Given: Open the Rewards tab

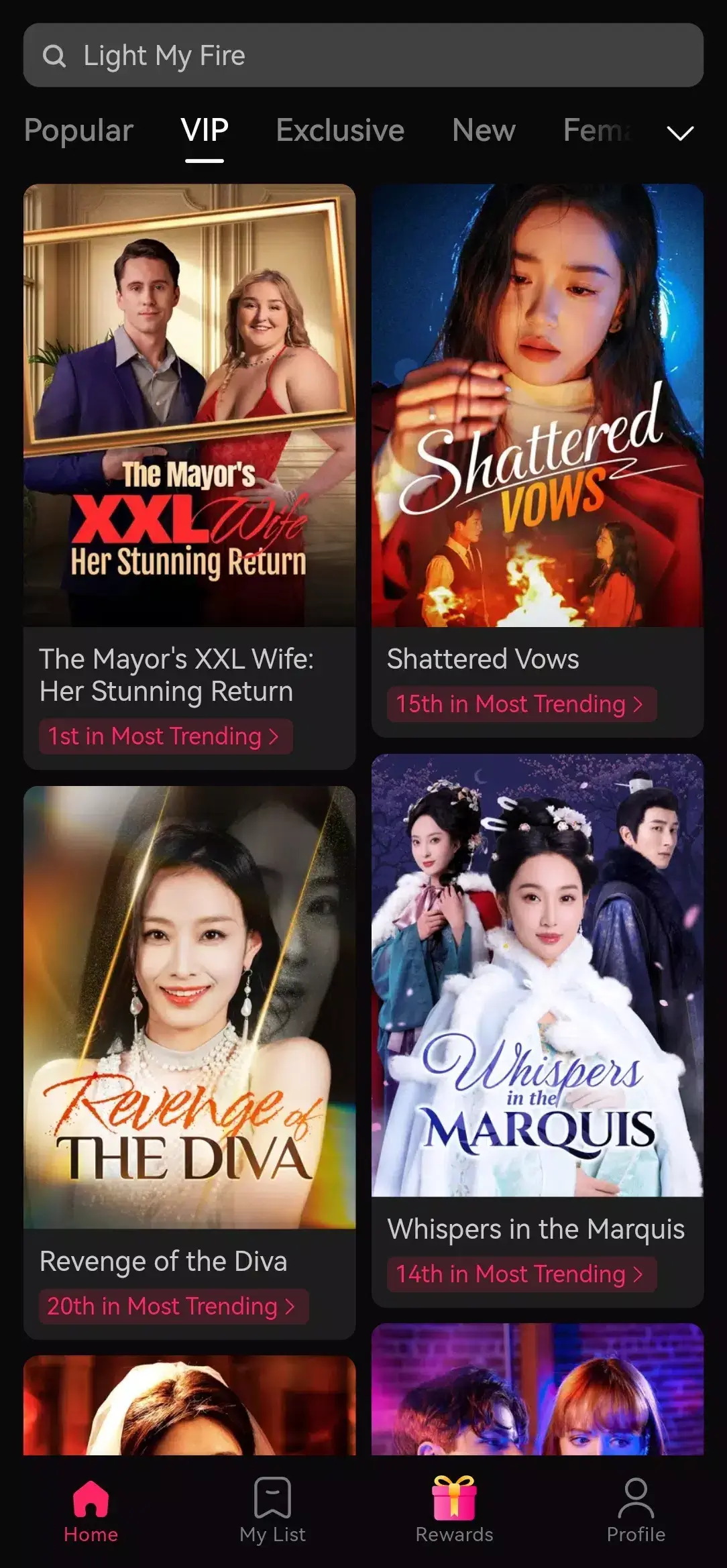Looking at the screenshot, I should coord(454,1510).
